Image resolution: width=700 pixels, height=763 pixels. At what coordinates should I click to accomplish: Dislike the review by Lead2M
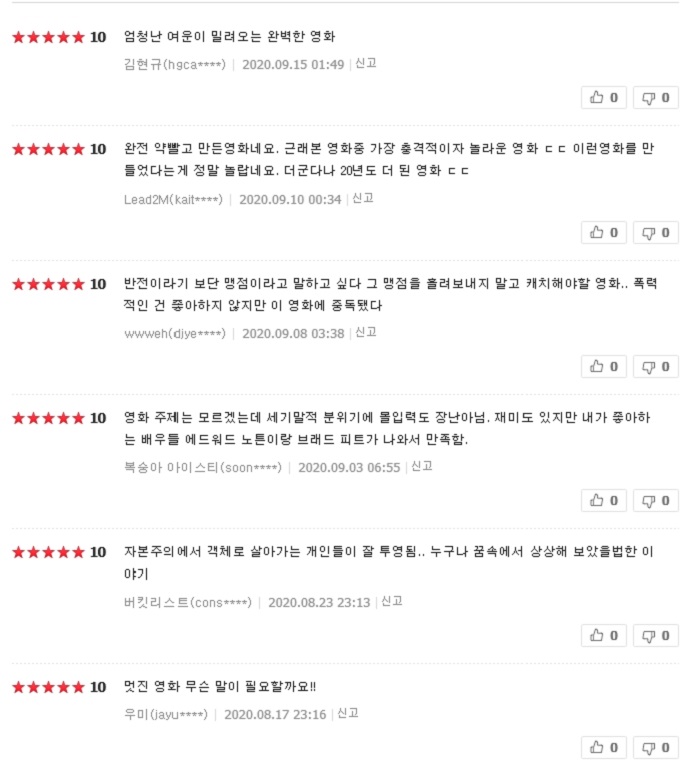tap(655, 233)
